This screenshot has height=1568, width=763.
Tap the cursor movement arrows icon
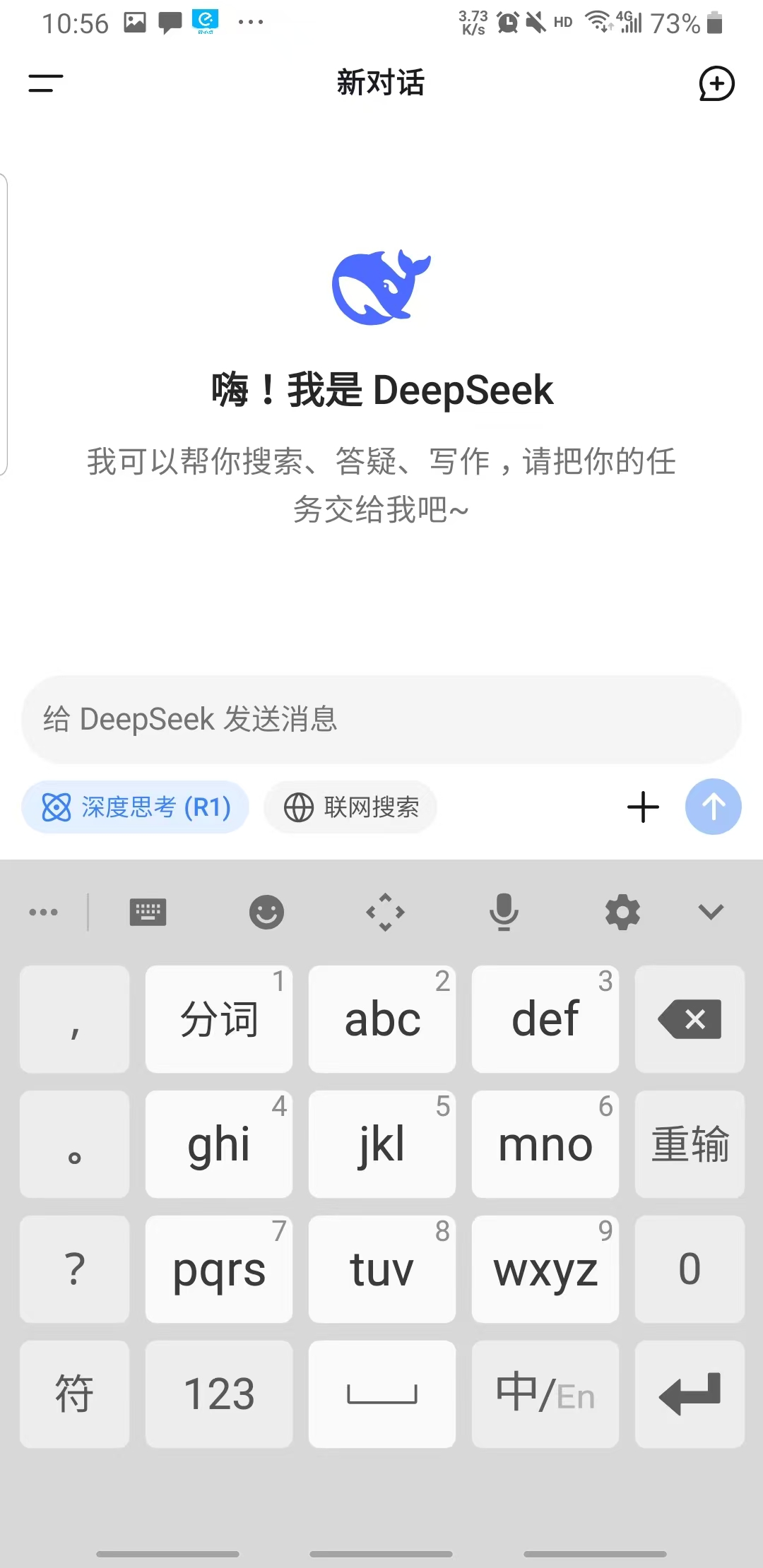click(x=385, y=912)
